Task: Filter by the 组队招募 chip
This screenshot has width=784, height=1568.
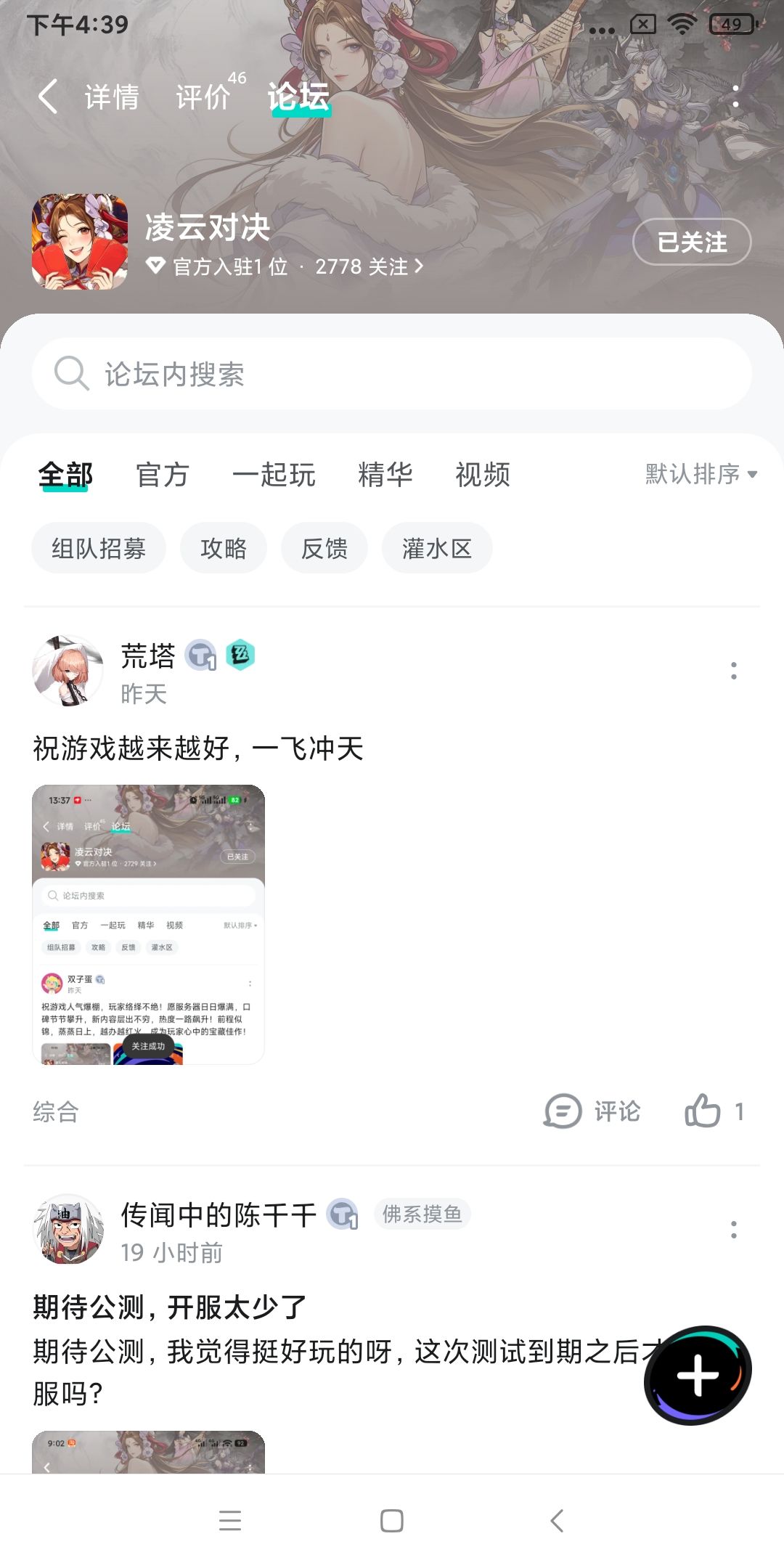Action: click(99, 548)
